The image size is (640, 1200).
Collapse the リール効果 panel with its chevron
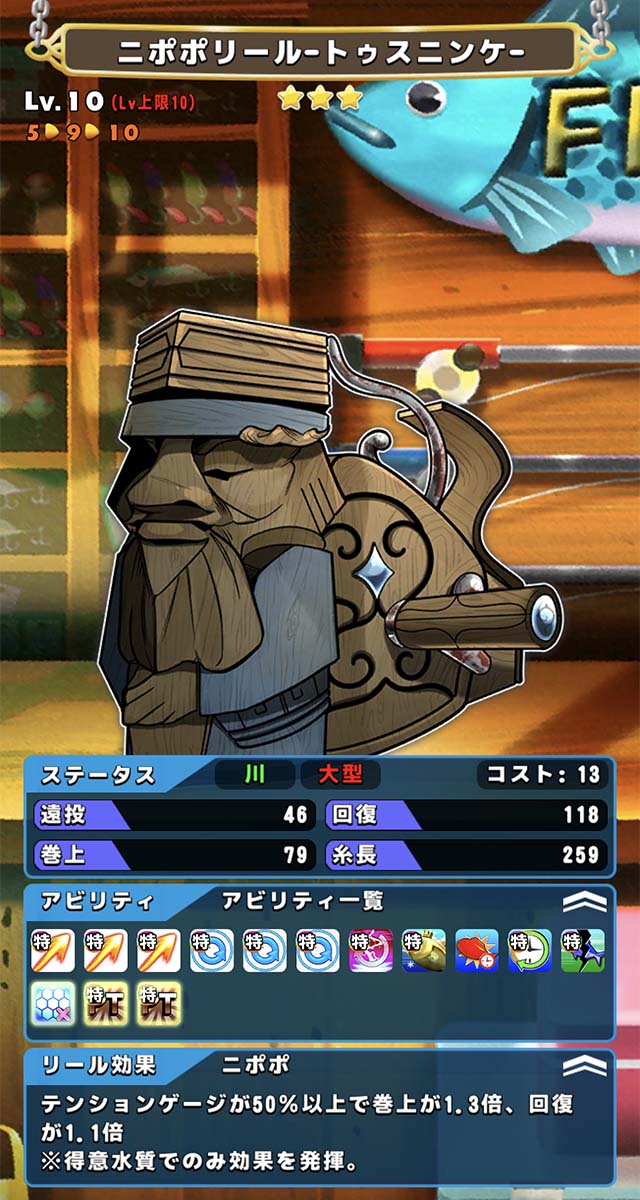584,1066
